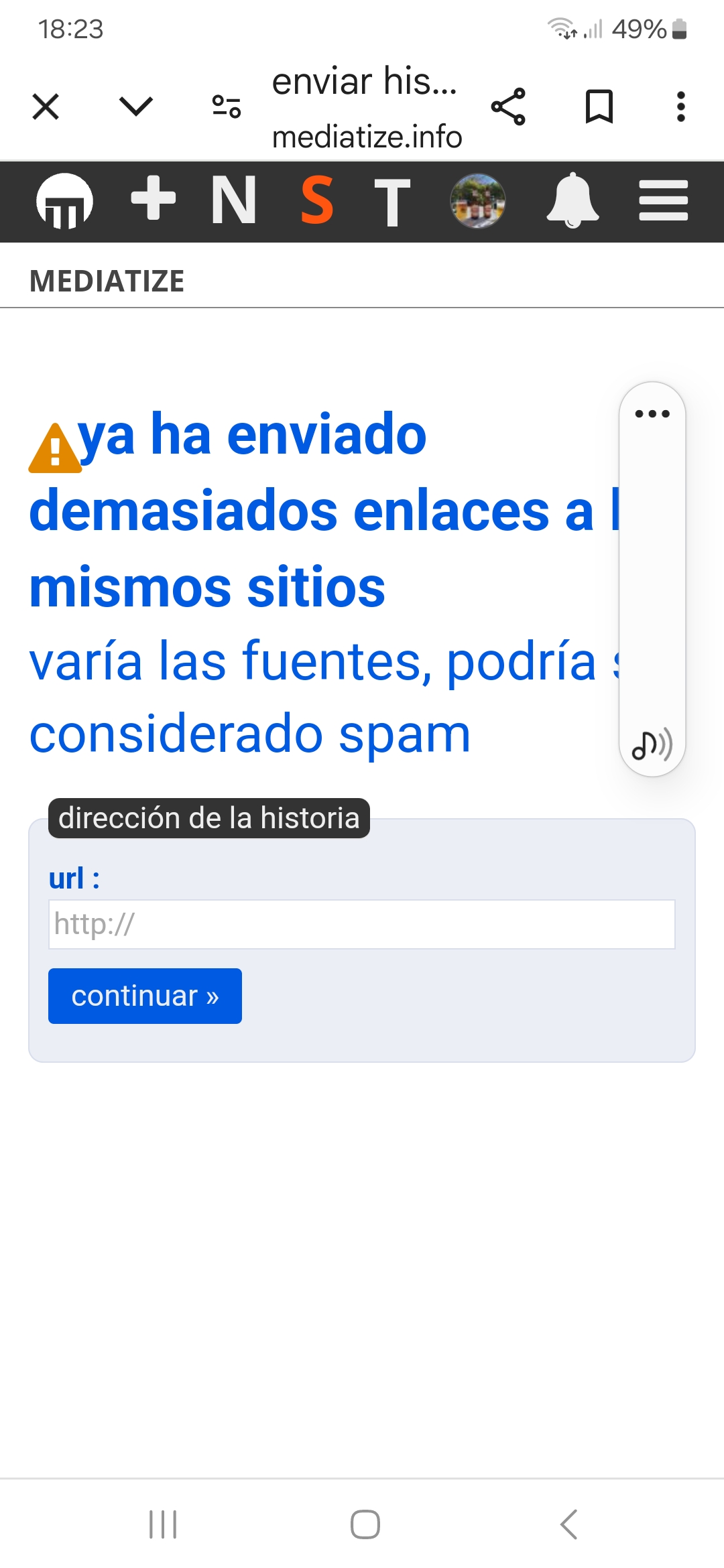Open the N section in the toolbar

point(234,200)
